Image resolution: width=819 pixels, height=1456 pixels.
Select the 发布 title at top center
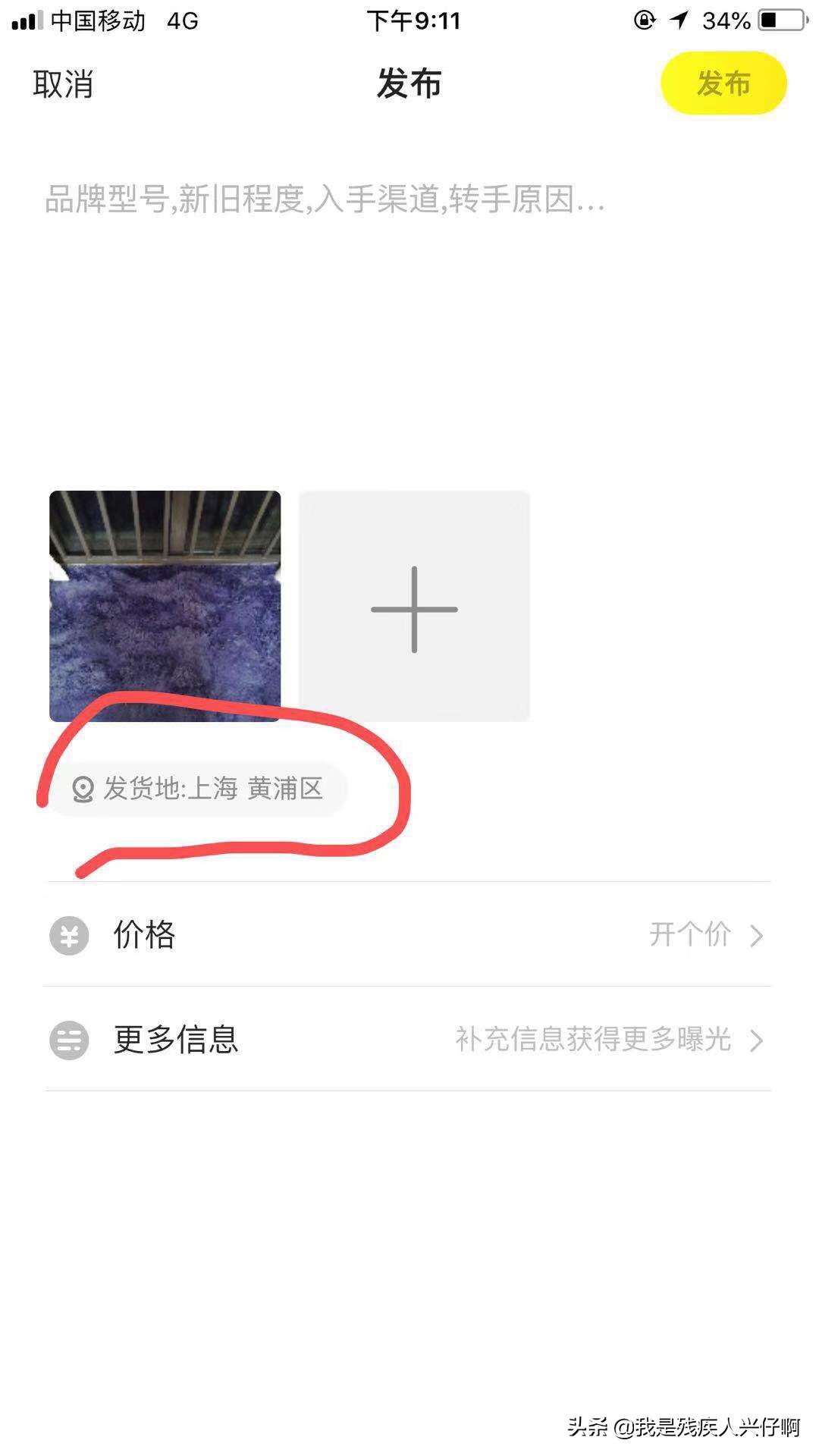[x=407, y=85]
